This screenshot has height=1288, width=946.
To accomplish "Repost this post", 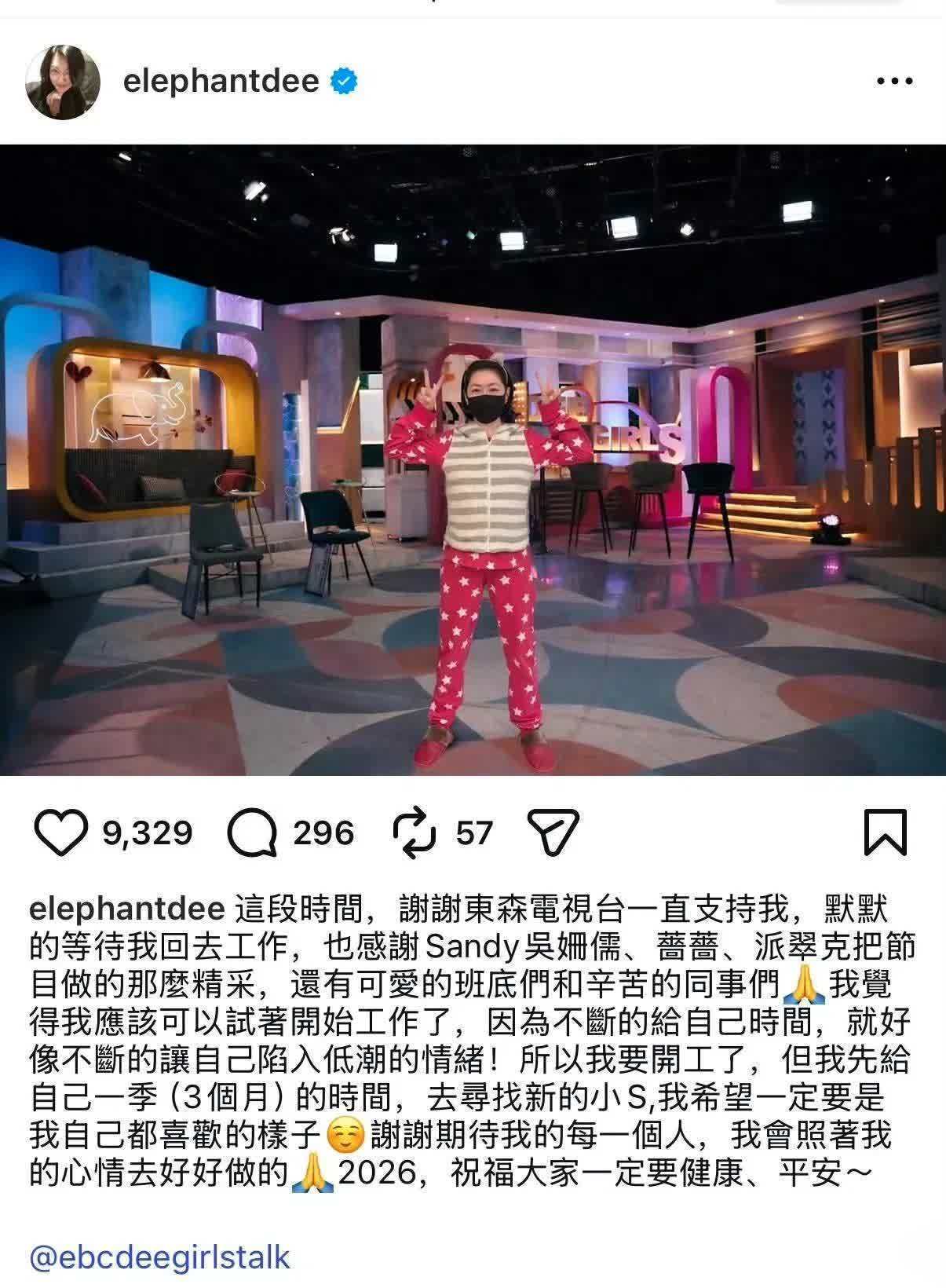I will pos(416,832).
